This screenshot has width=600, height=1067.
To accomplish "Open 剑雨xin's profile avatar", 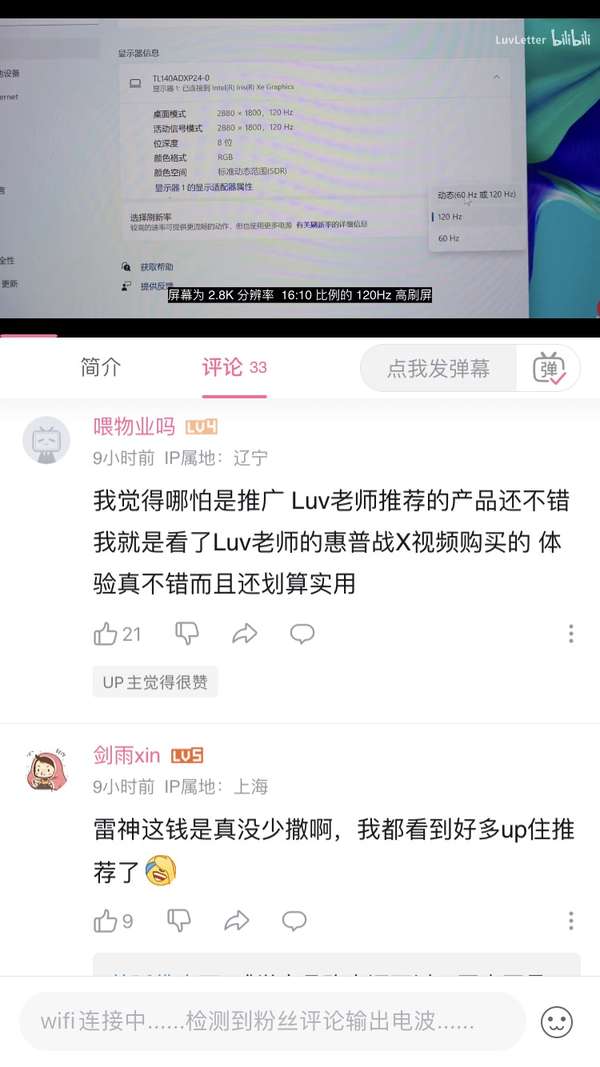I will (46, 770).
